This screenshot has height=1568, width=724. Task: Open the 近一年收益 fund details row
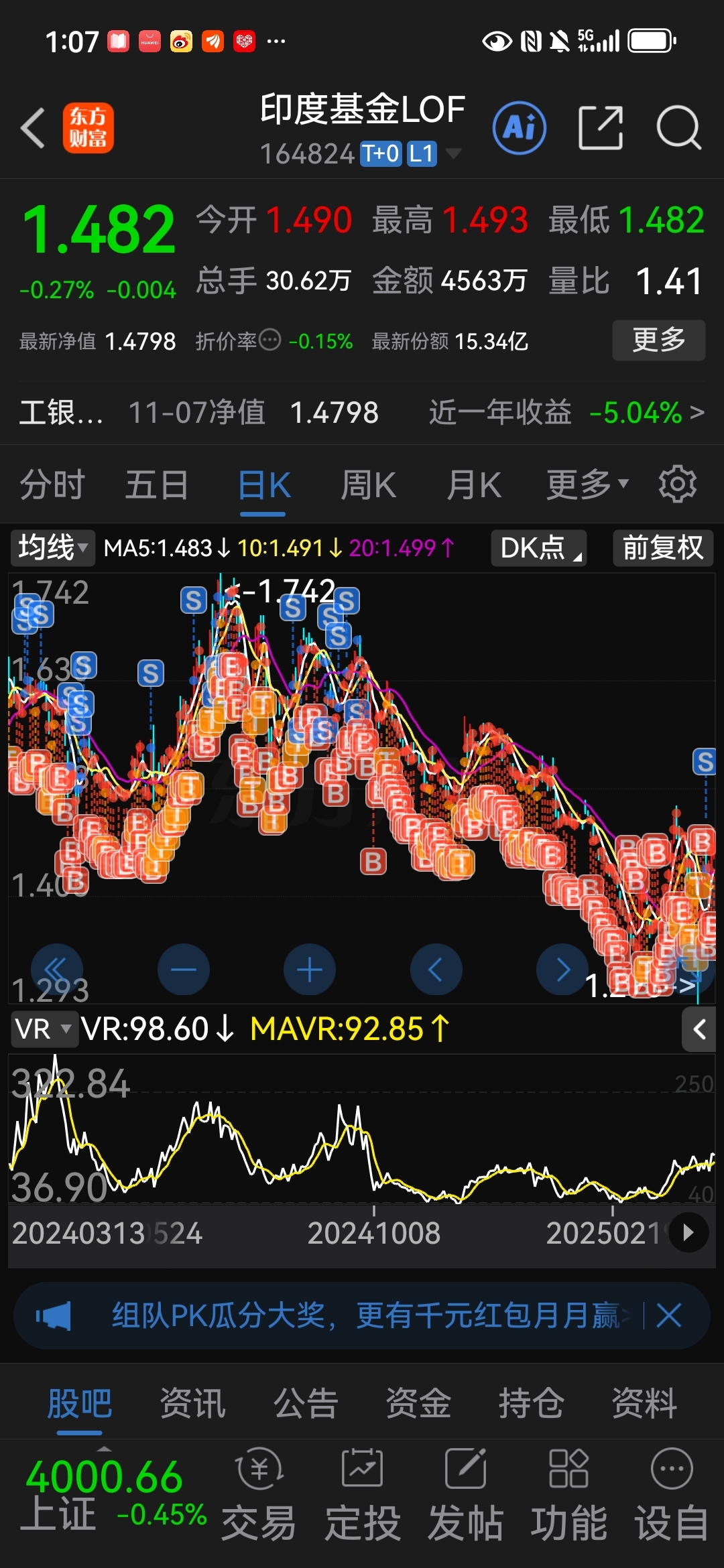(566, 412)
